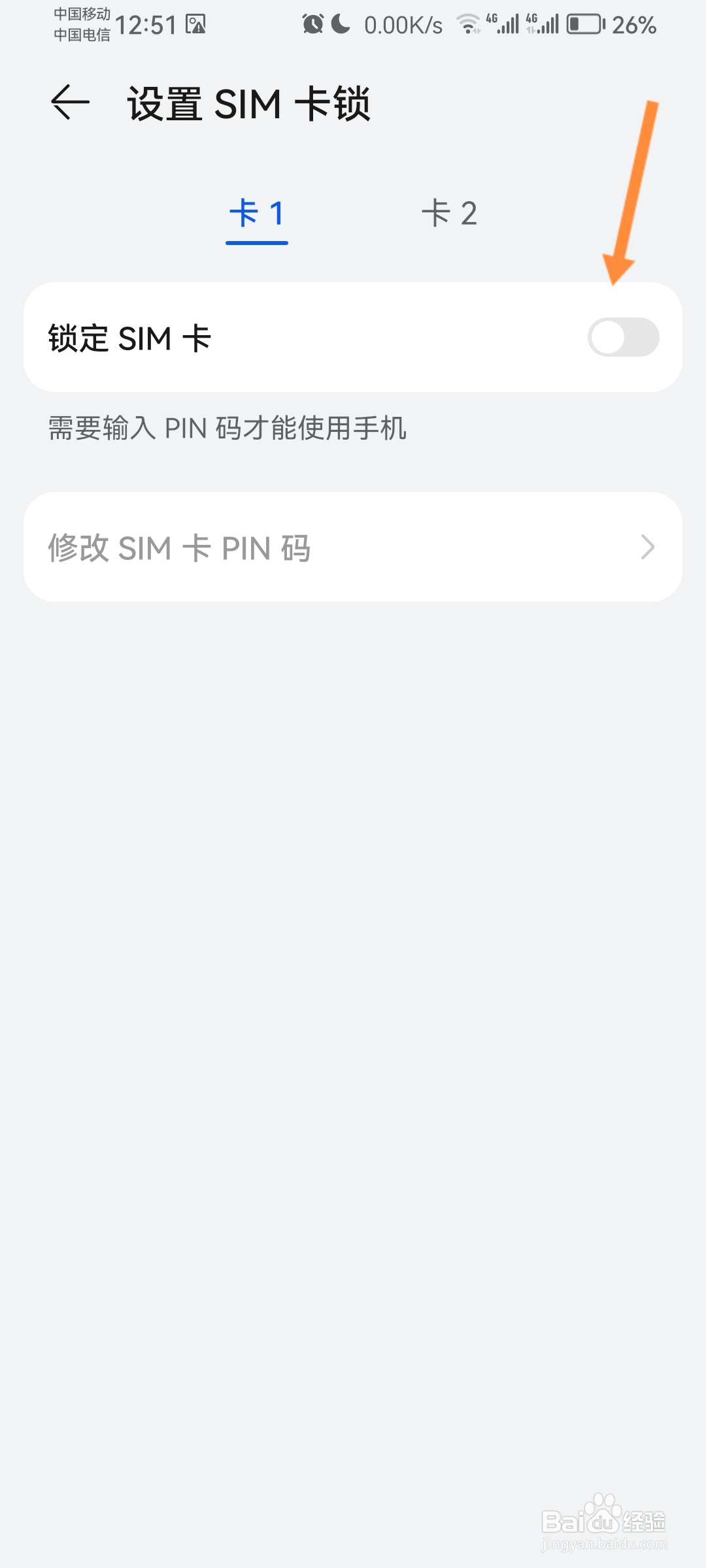The image size is (706, 1568).
Task: Tap the switch indicated by the orange arrow
Action: tap(626, 337)
